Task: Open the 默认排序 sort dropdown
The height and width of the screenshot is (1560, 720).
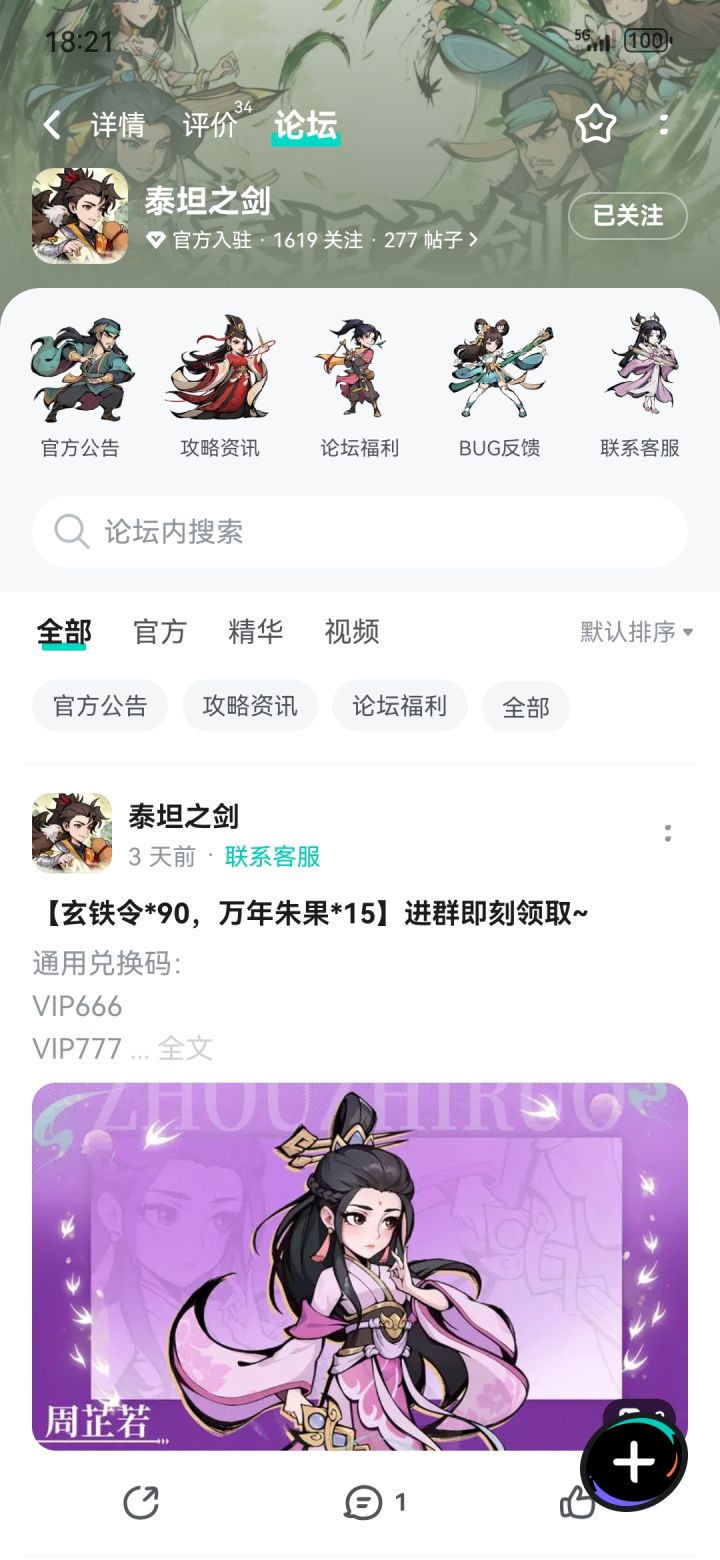Action: click(630, 631)
